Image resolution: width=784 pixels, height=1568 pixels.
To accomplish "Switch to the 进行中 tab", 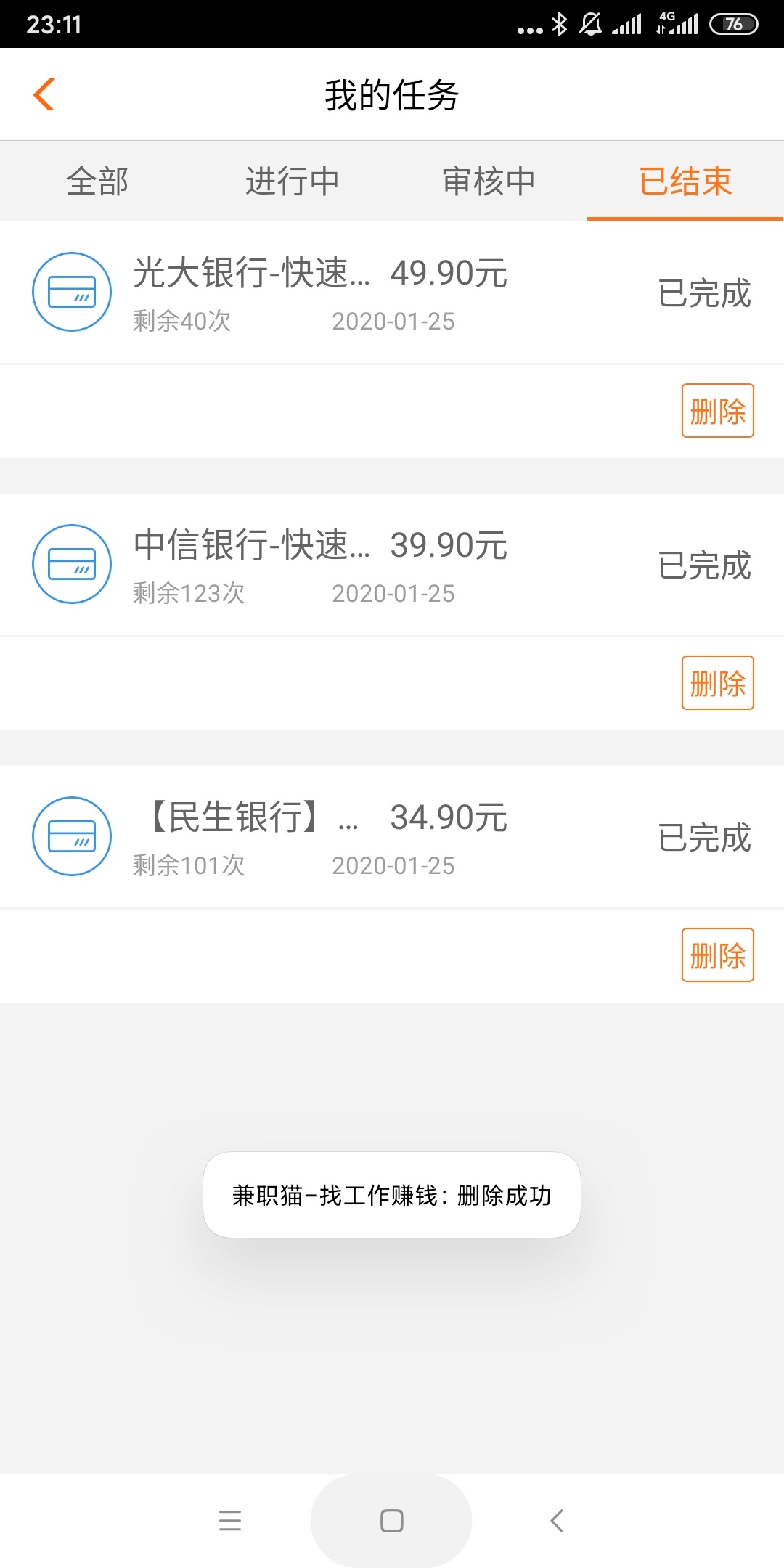I will click(293, 181).
